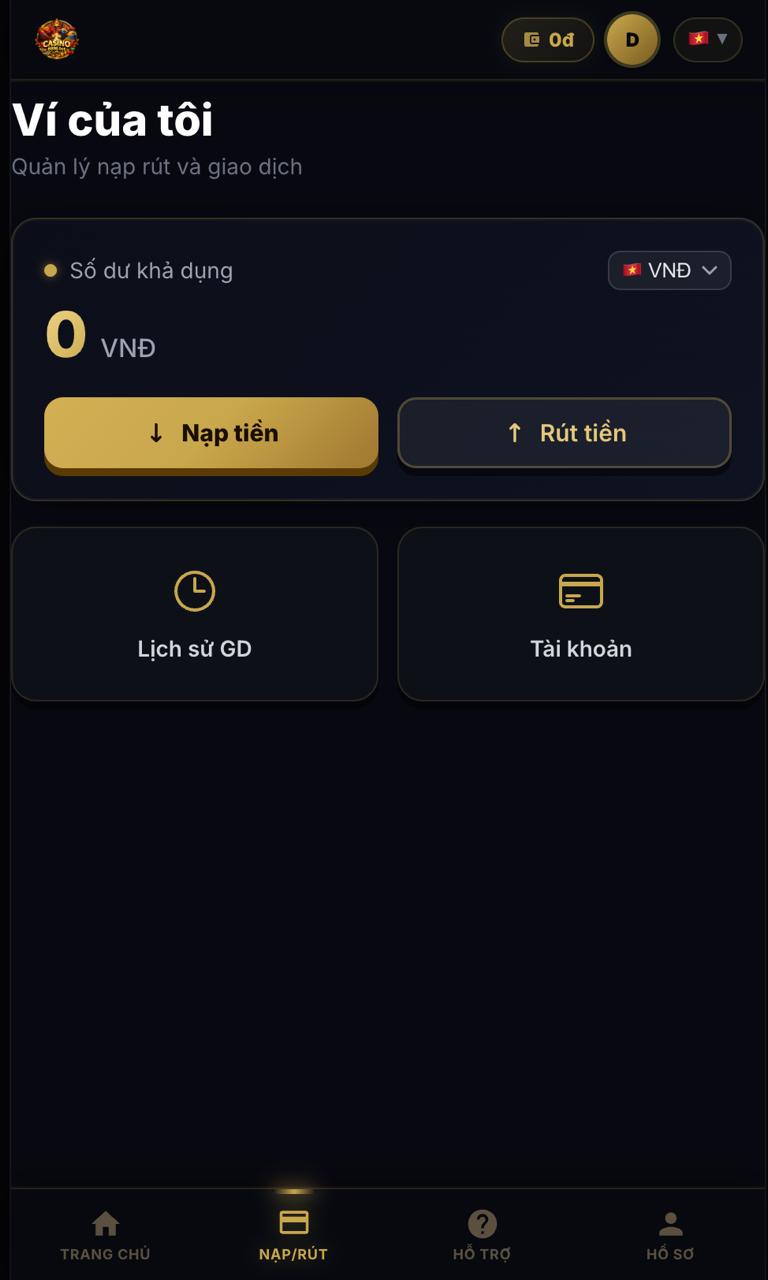
Task: Click the yellow status dot beside Số dư khả dụng
Action: 50,270
